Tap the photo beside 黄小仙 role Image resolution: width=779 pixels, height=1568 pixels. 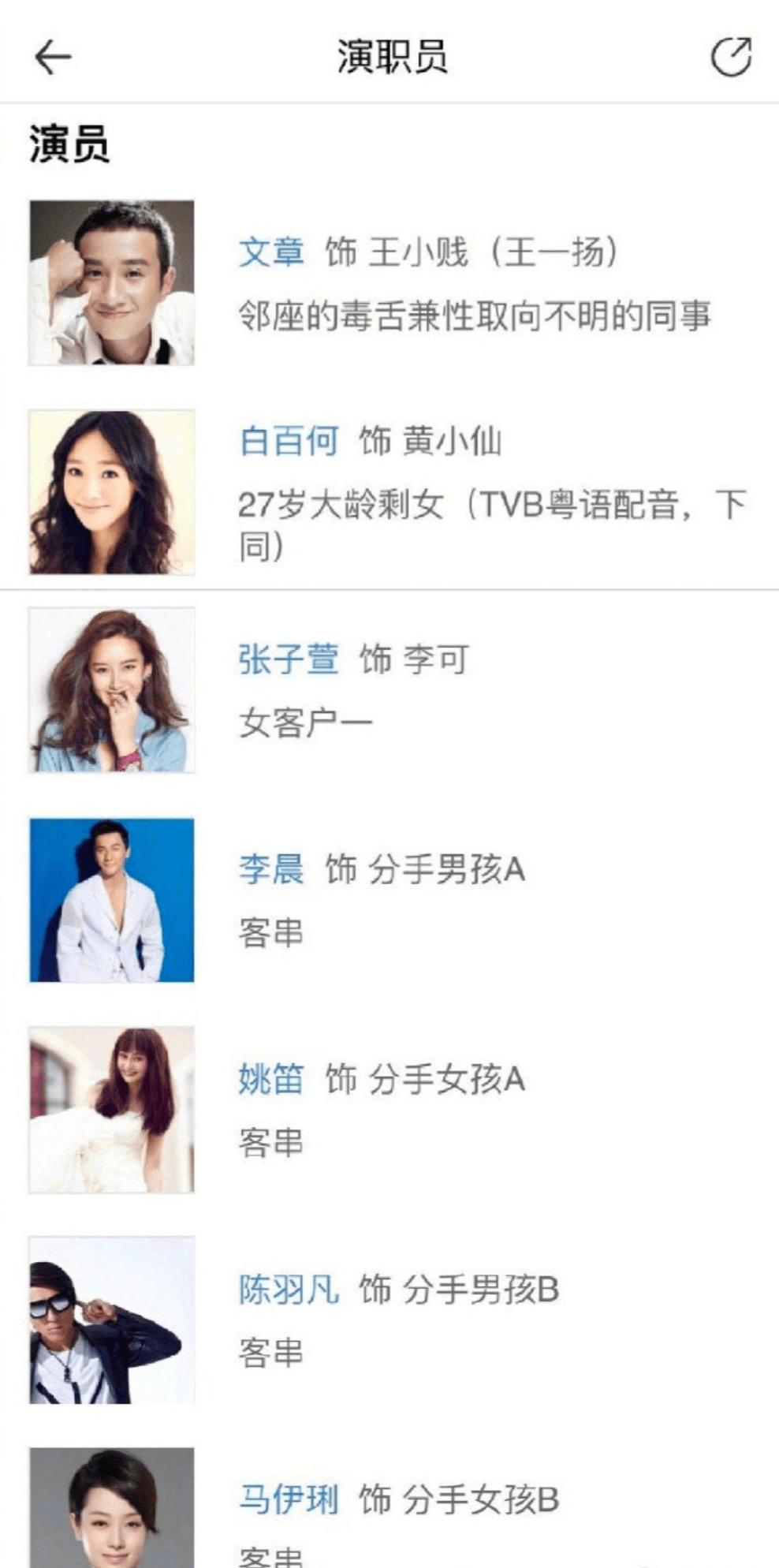coord(112,492)
